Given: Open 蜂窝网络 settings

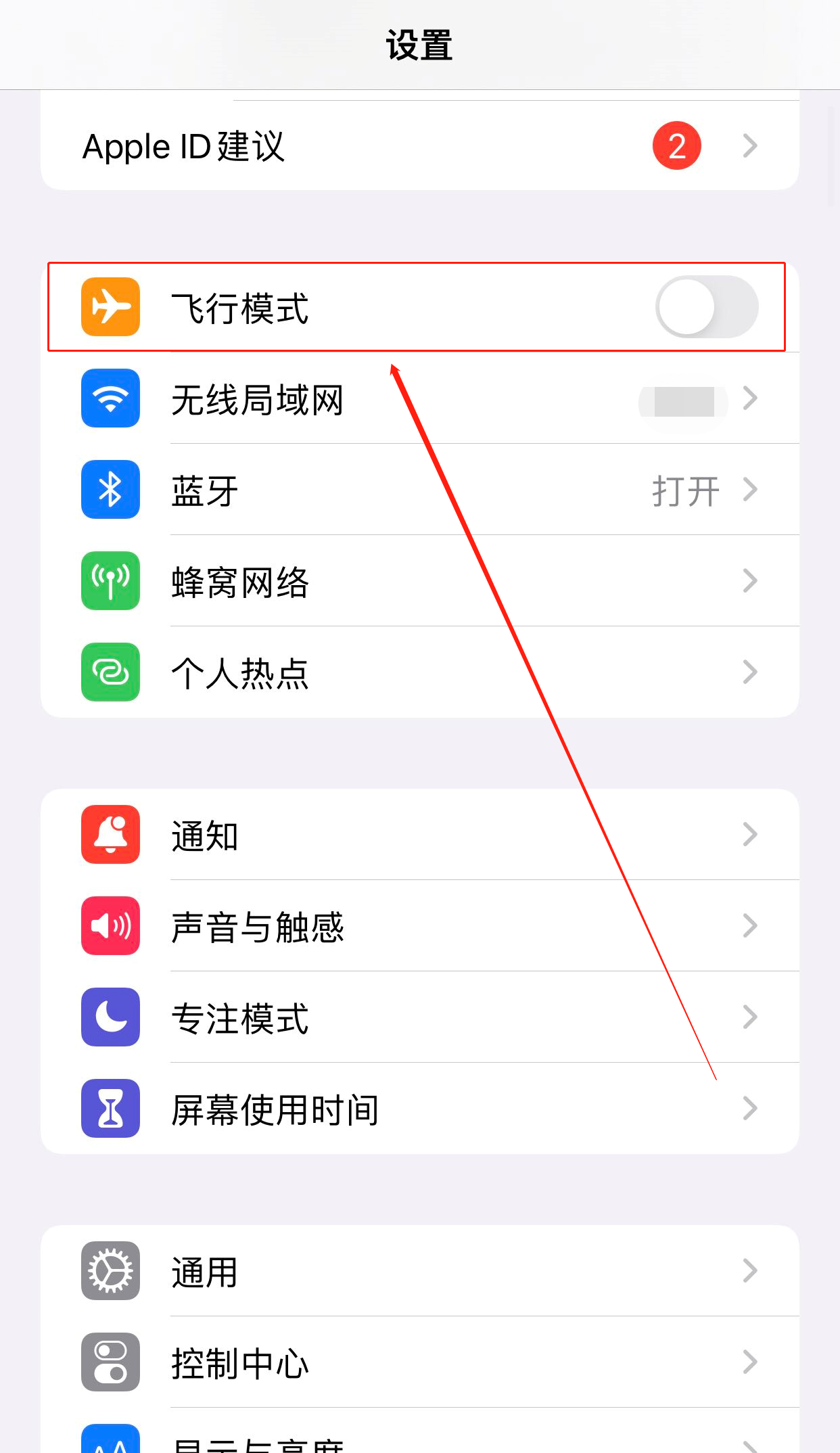Looking at the screenshot, I should pyautogui.click(x=419, y=582).
